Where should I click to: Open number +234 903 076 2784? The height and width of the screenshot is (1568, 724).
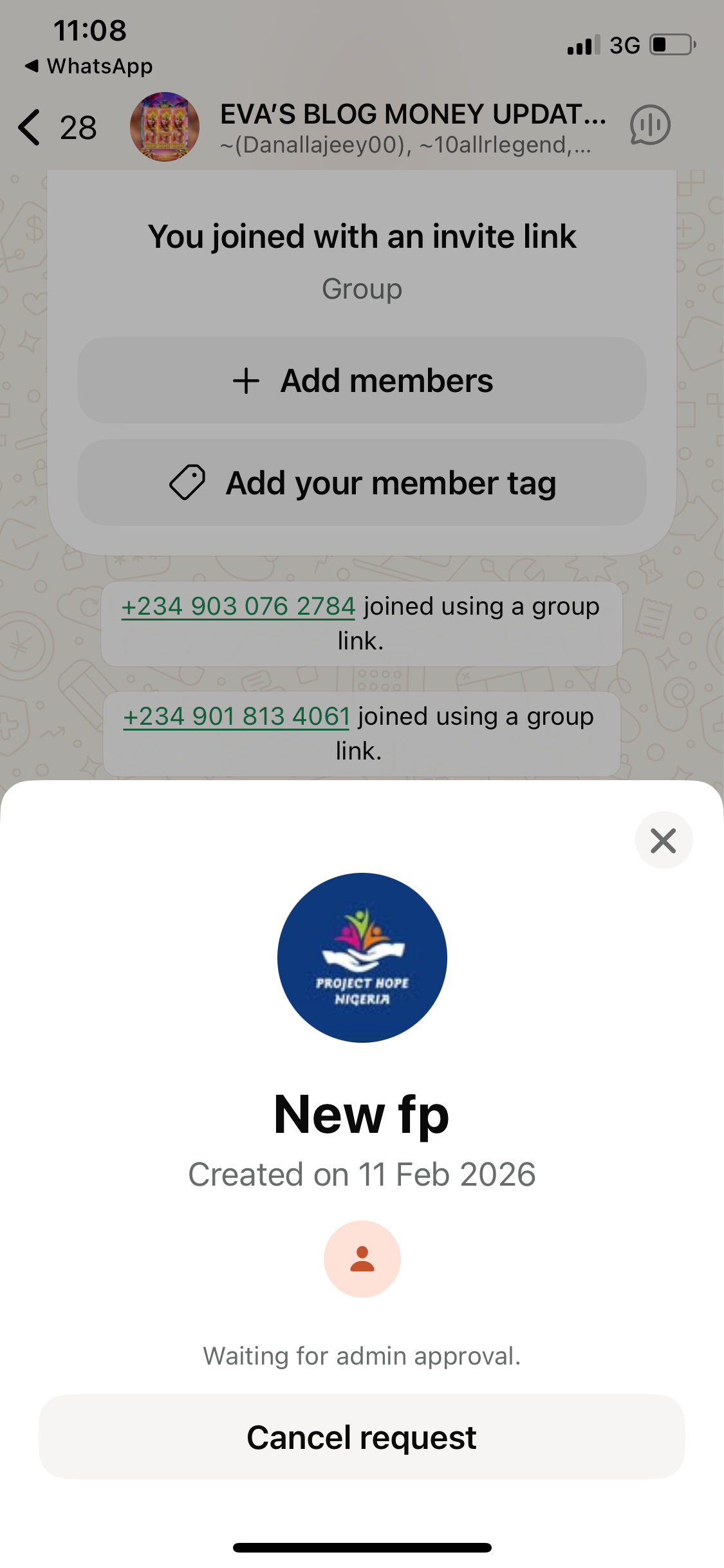point(238,606)
